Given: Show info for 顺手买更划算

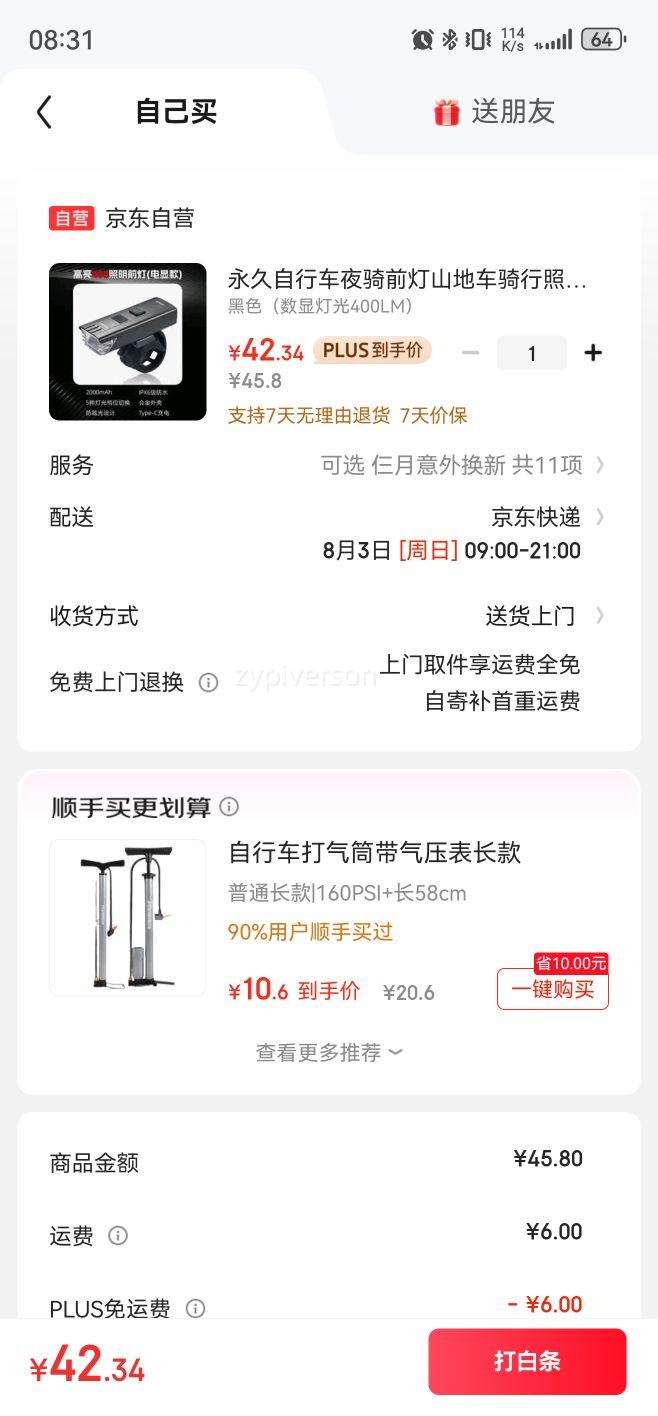Looking at the screenshot, I should 229,806.
